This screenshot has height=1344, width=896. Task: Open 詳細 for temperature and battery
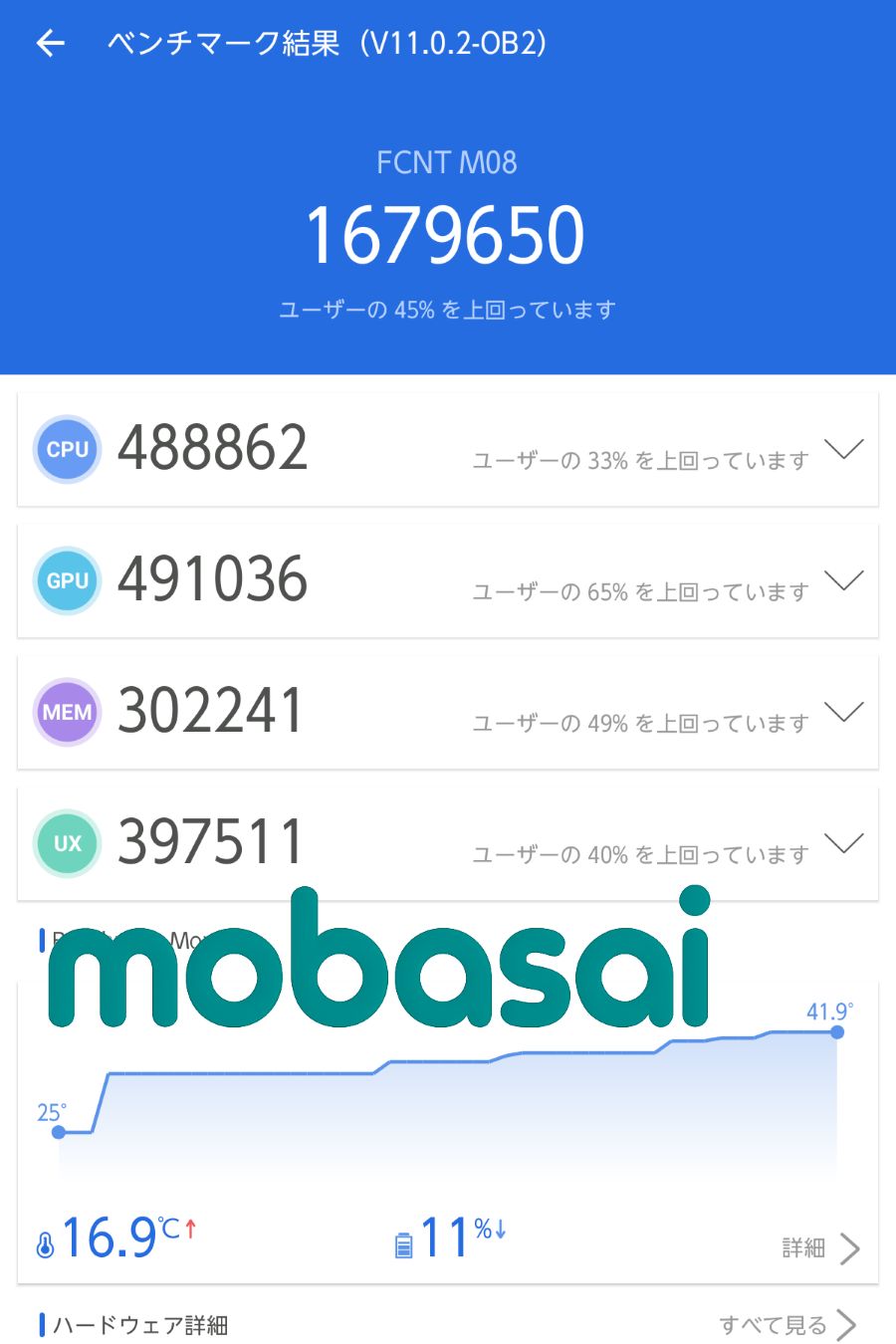pyautogui.click(x=820, y=1247)
